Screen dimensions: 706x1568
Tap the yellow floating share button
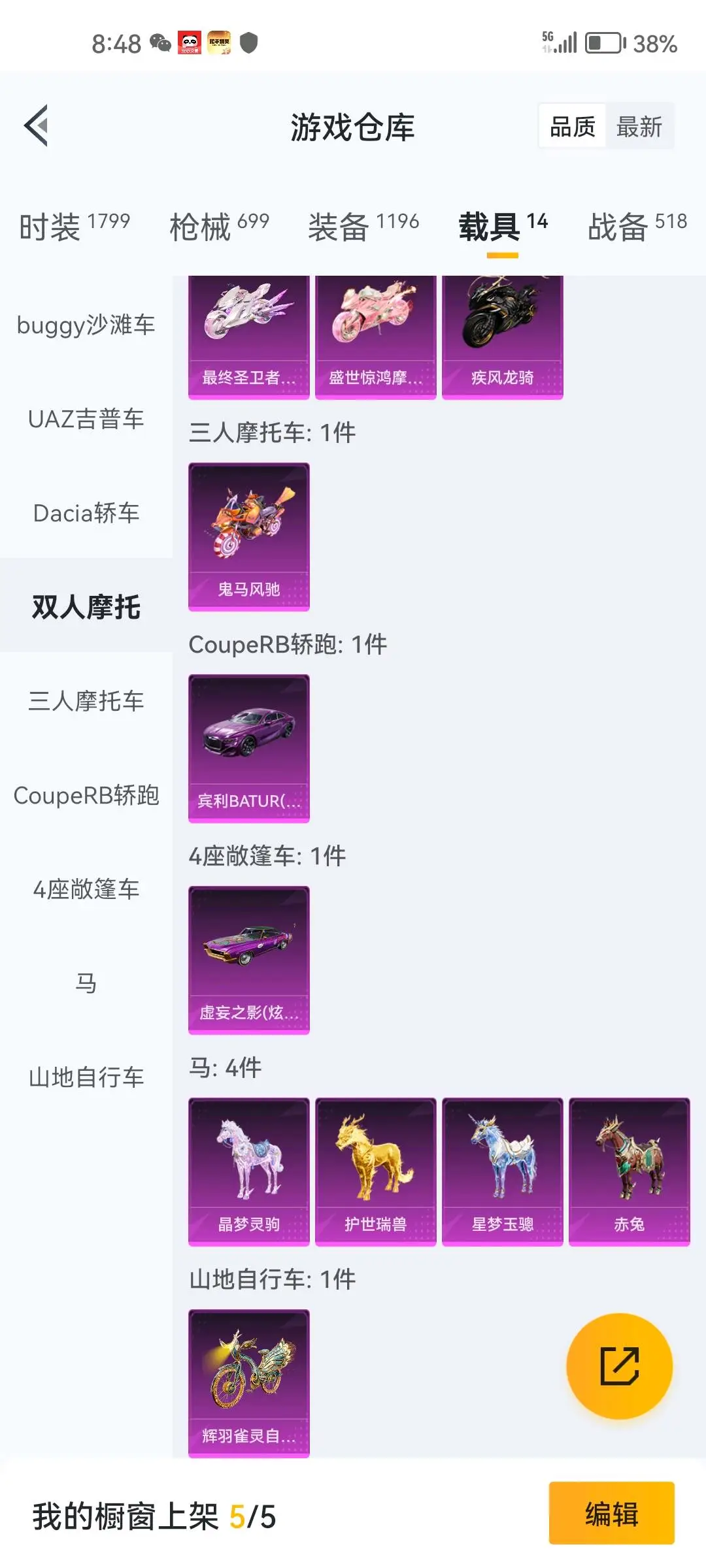619,1365
